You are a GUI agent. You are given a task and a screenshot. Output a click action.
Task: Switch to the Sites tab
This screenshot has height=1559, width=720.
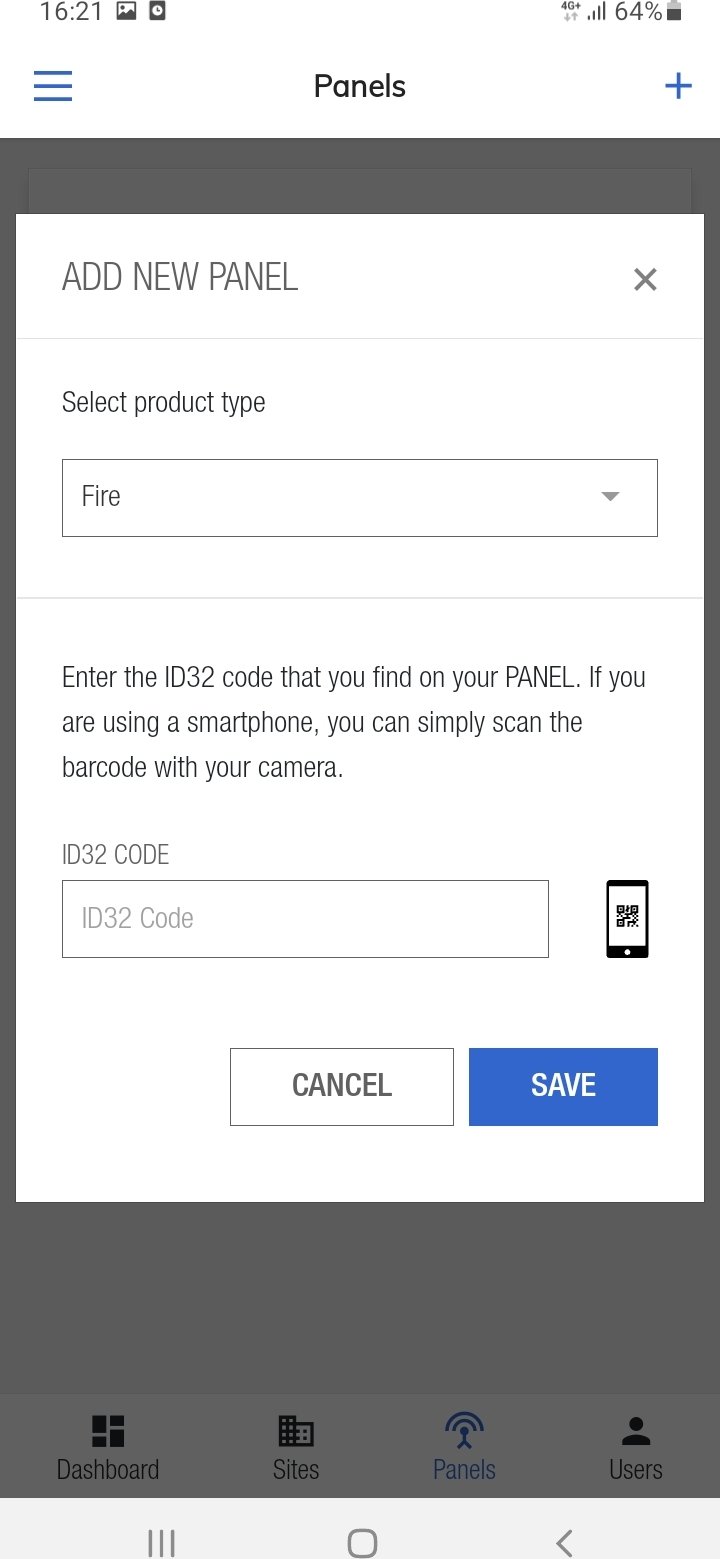[296, 1447]
